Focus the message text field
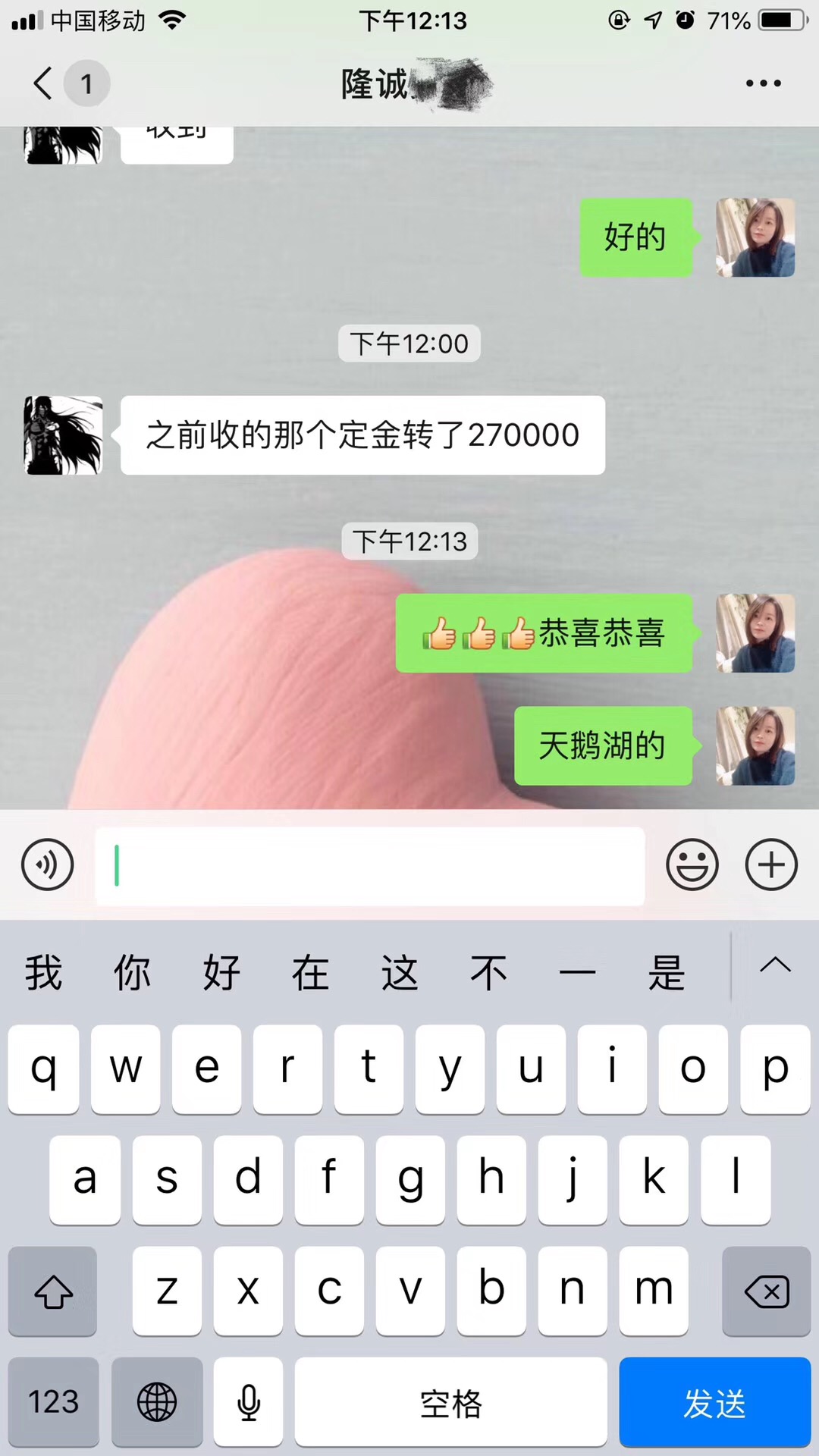 point(370,865)
